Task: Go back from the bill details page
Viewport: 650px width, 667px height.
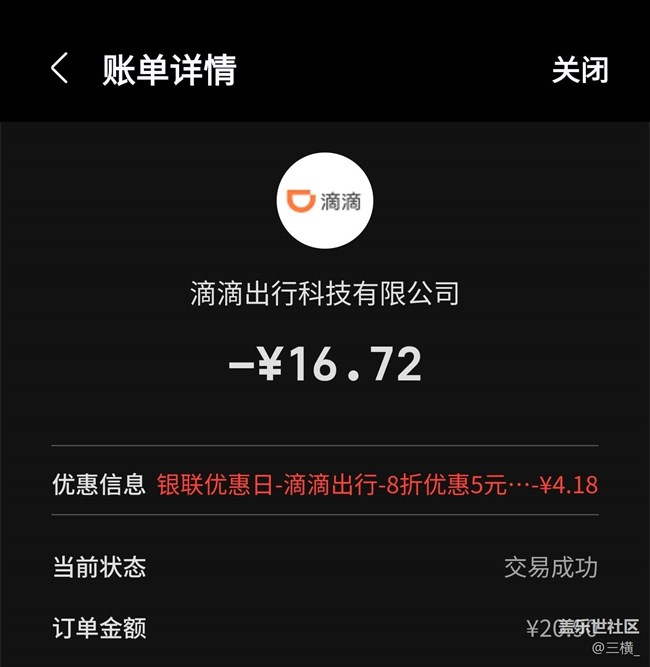Action: point(59,69)
